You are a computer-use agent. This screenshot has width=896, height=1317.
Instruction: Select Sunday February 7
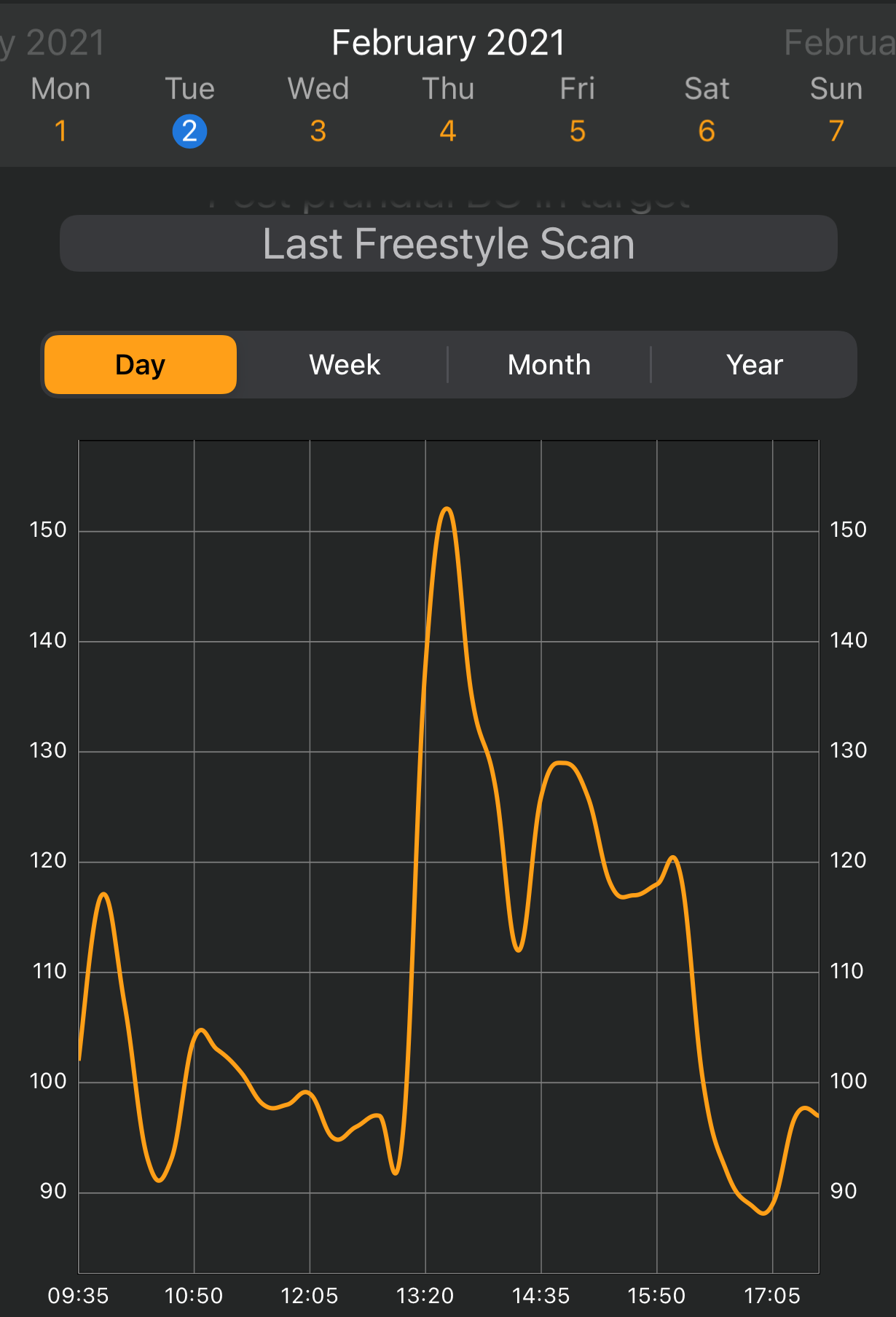pos(836,131)
